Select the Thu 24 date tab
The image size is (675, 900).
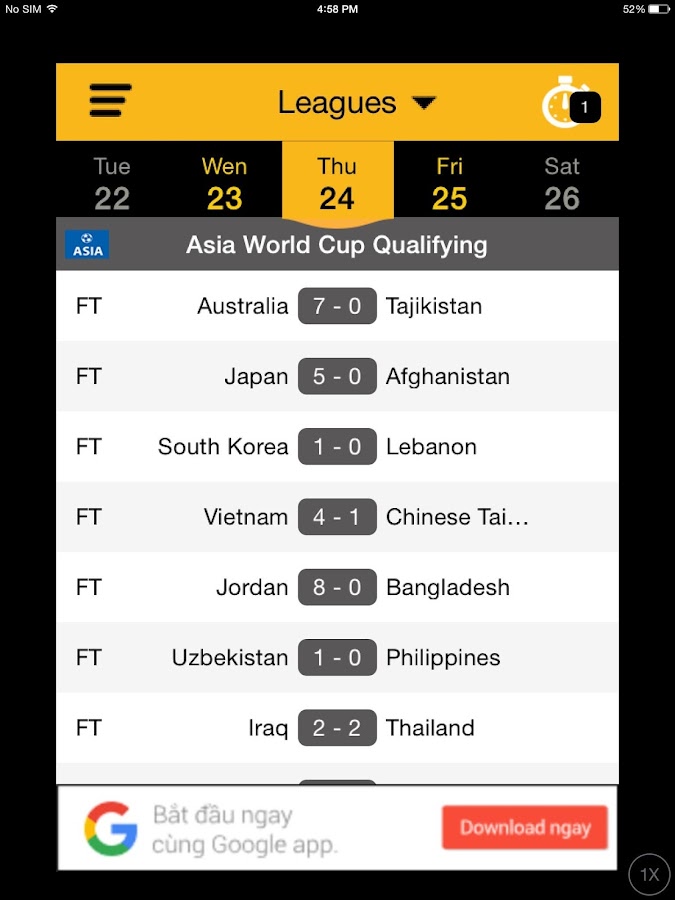(337, 183)
